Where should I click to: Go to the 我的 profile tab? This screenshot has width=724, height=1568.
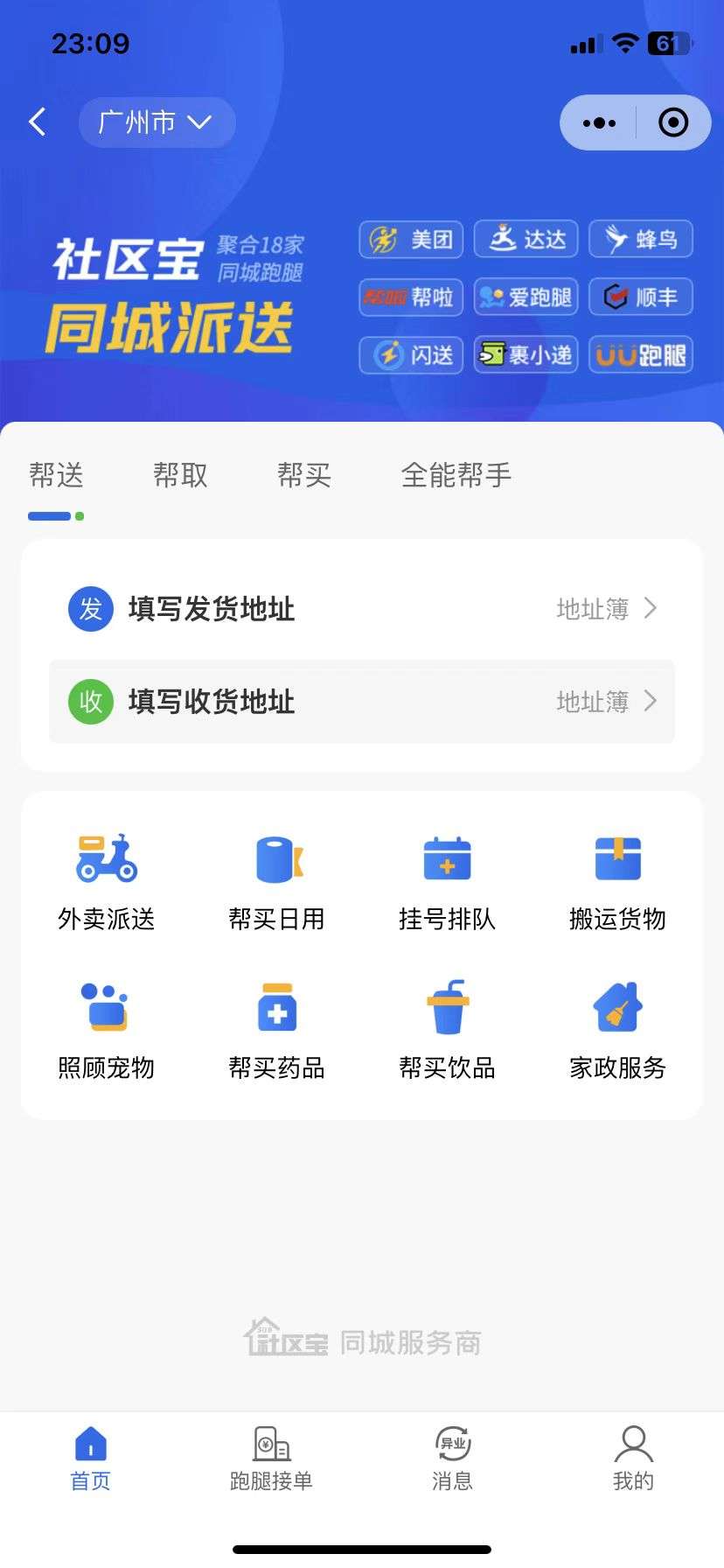pyautogui.click(x=633, y=1459)
